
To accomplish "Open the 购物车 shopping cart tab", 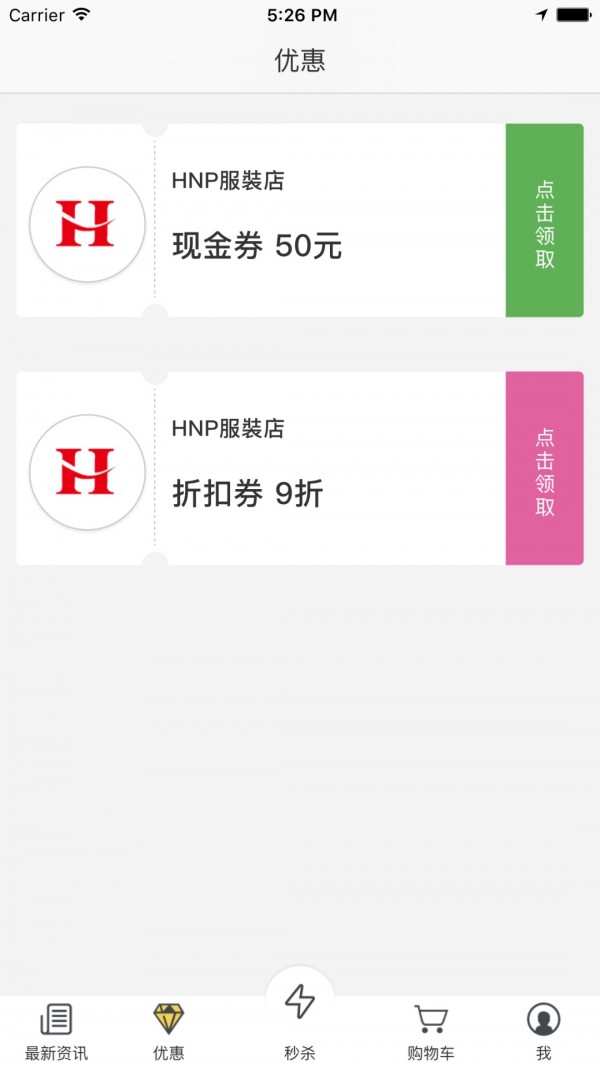I will tap(431, 1031).
